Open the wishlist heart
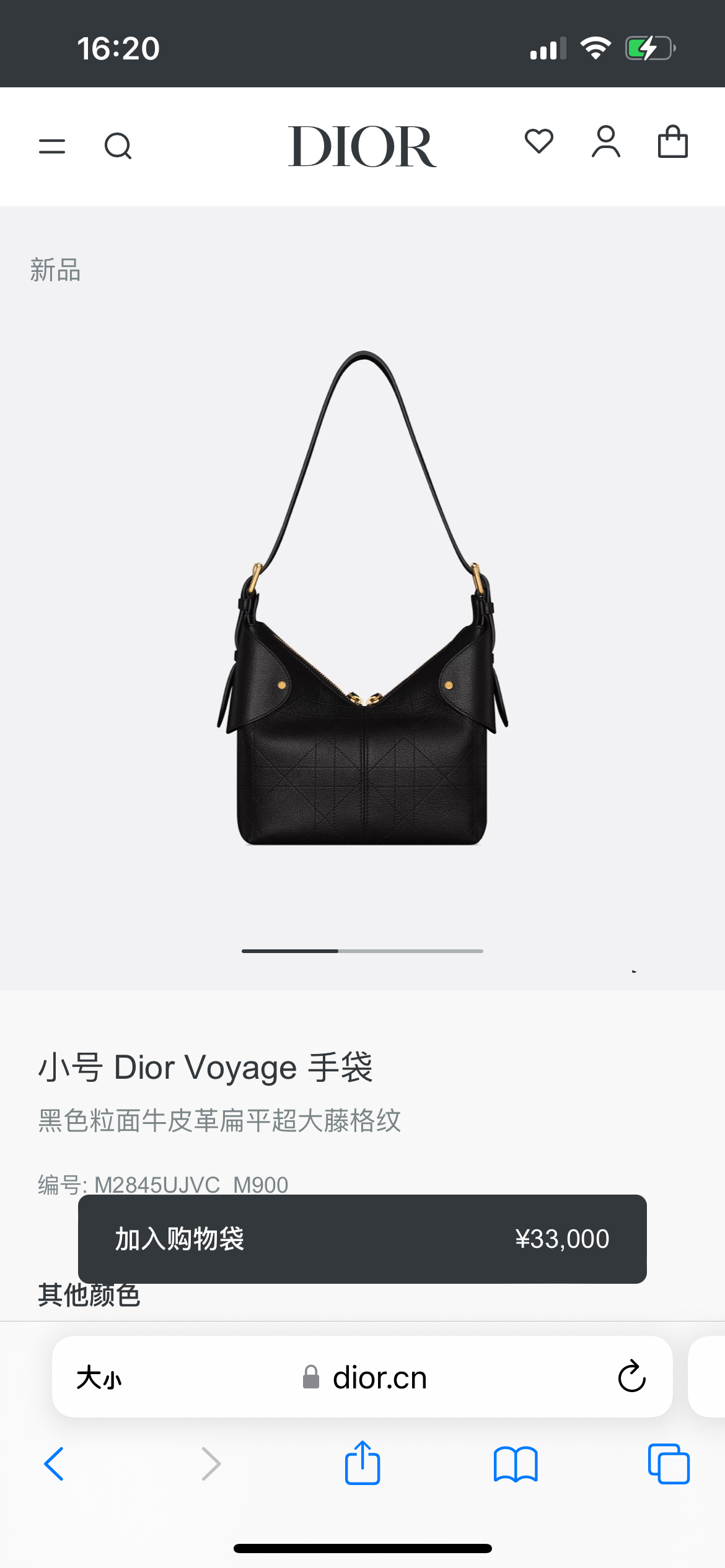This screenshot has height=1568, width=725. [538, 142]
